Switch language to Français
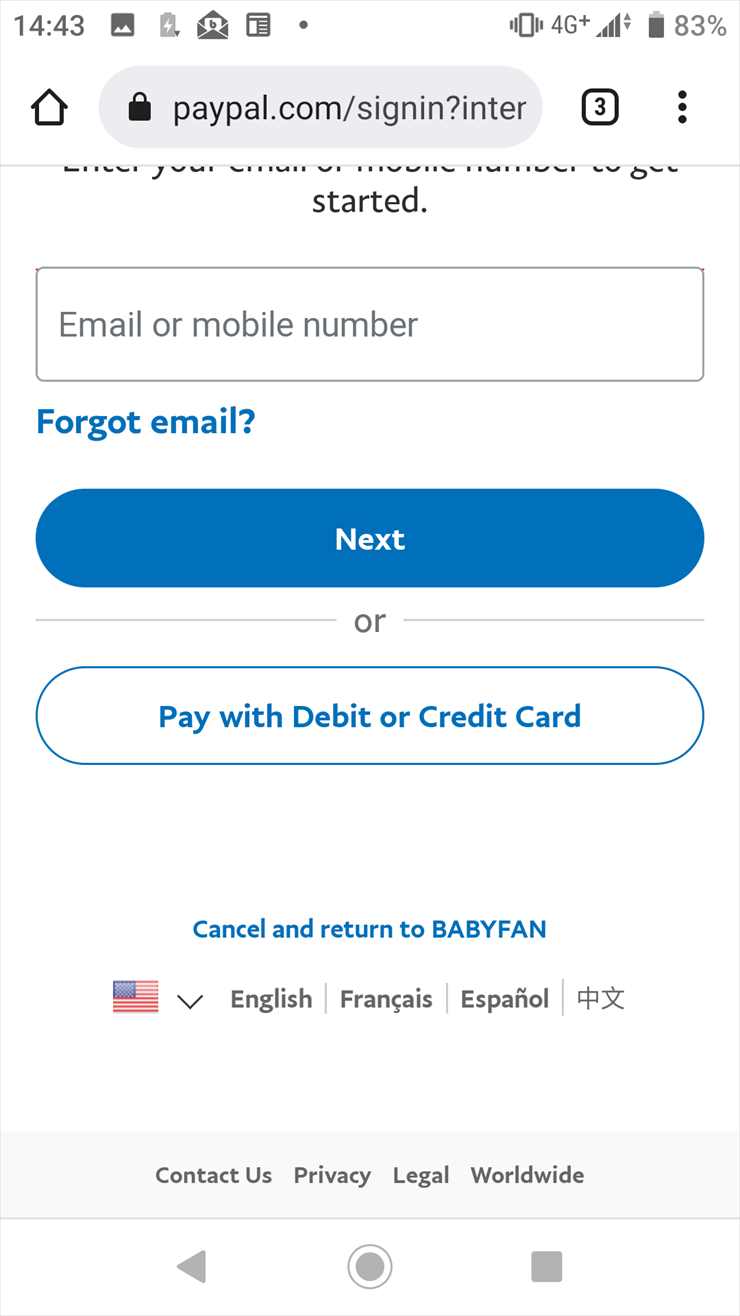The image size is (740, 1316). pos(386,999)
